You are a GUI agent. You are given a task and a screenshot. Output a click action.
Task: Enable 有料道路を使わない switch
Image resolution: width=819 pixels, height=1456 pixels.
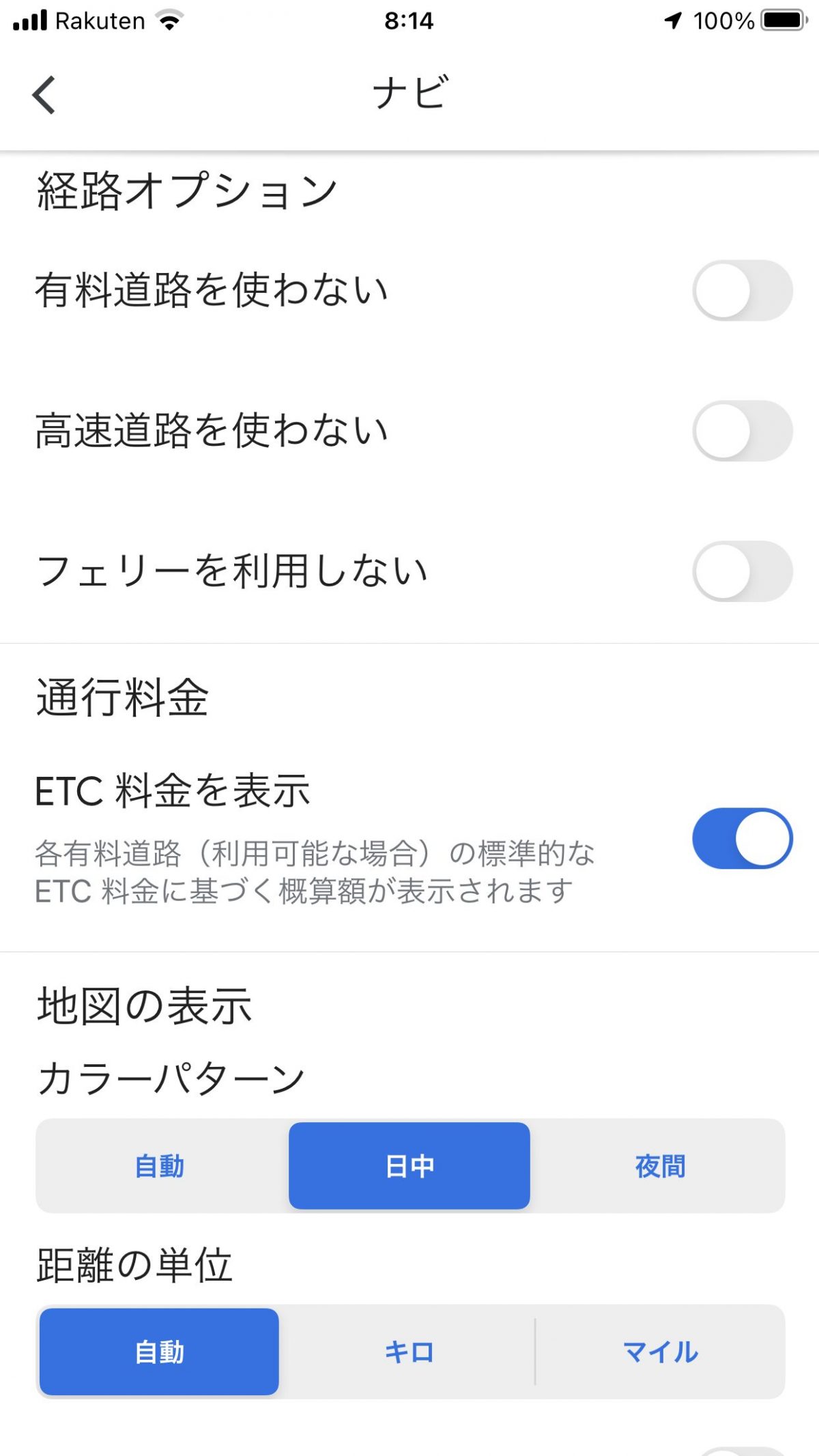pyautogui.click(x=742, y=290)
